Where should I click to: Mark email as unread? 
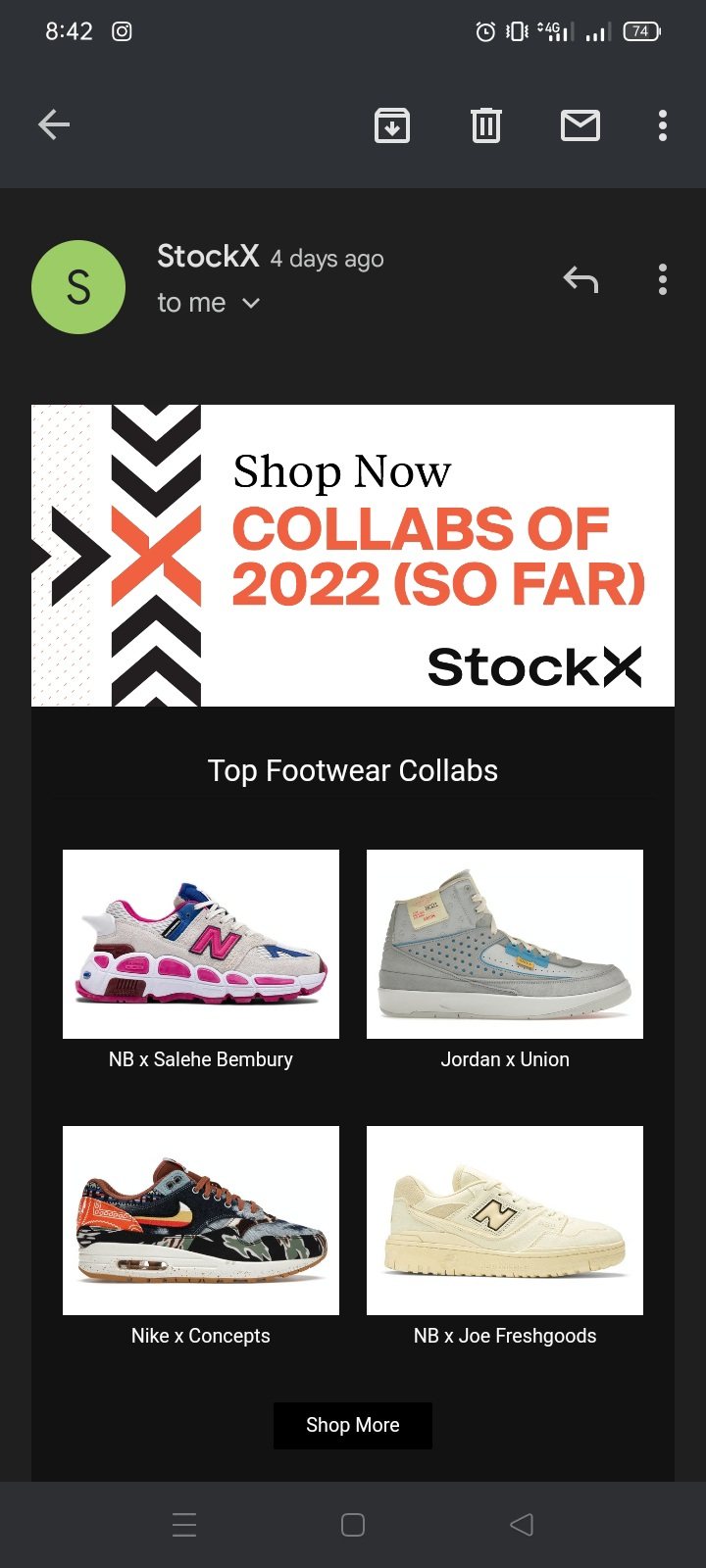[x=580, y=125]
